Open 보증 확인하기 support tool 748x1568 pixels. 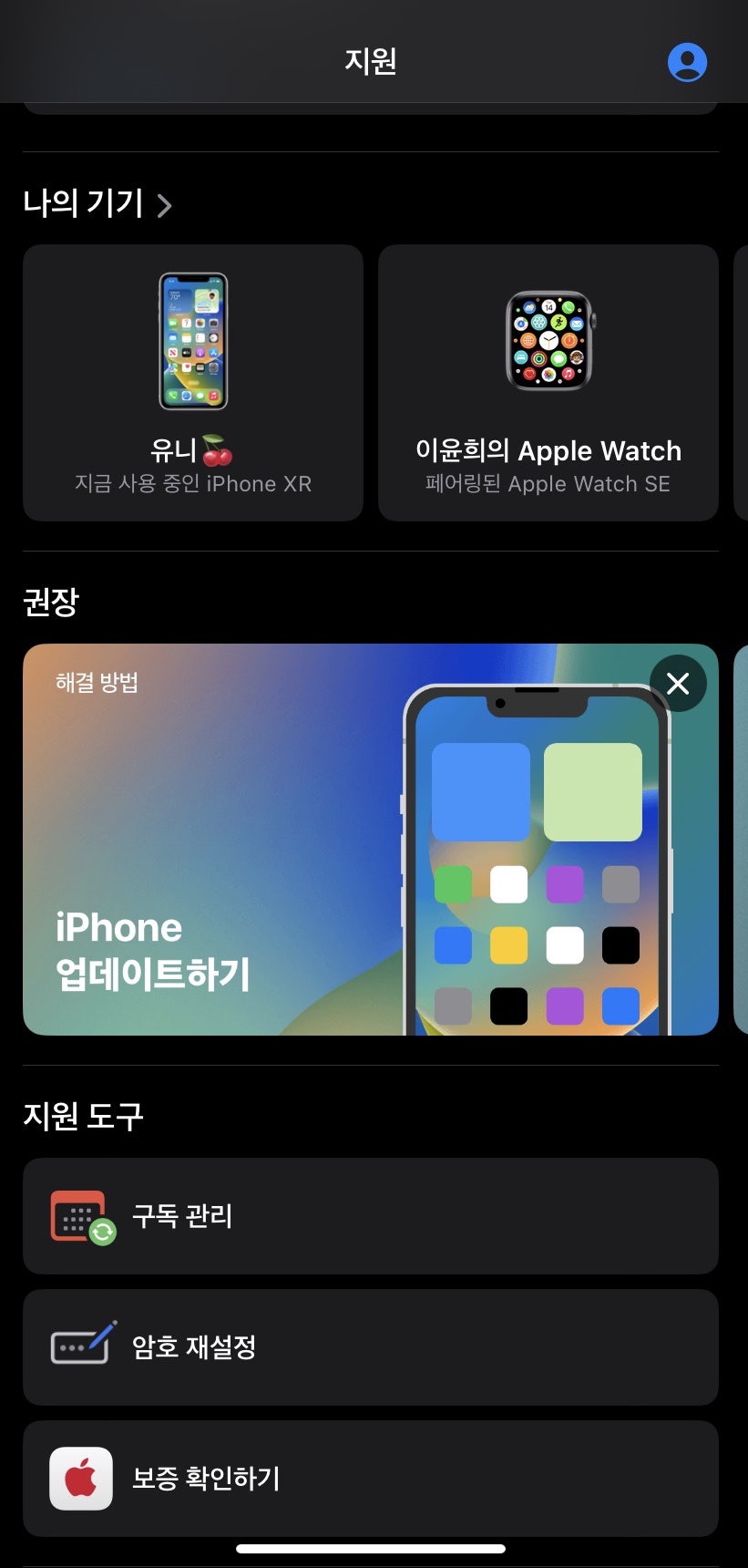point(371,1479)
